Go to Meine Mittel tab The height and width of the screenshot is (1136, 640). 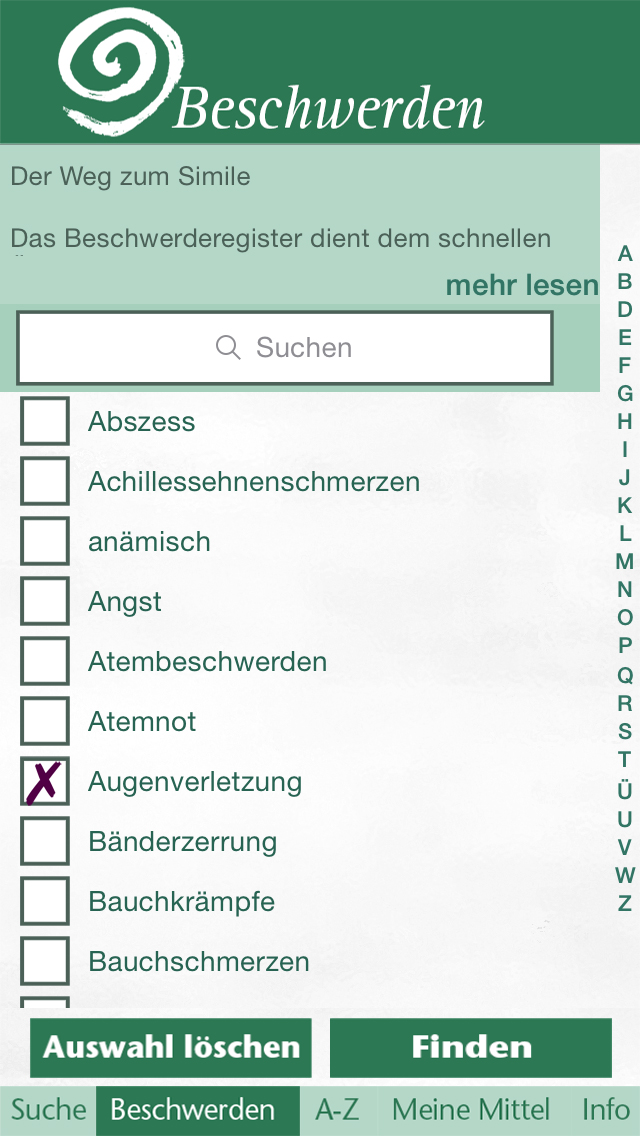pyautogui.click(x=471, y=1110)
